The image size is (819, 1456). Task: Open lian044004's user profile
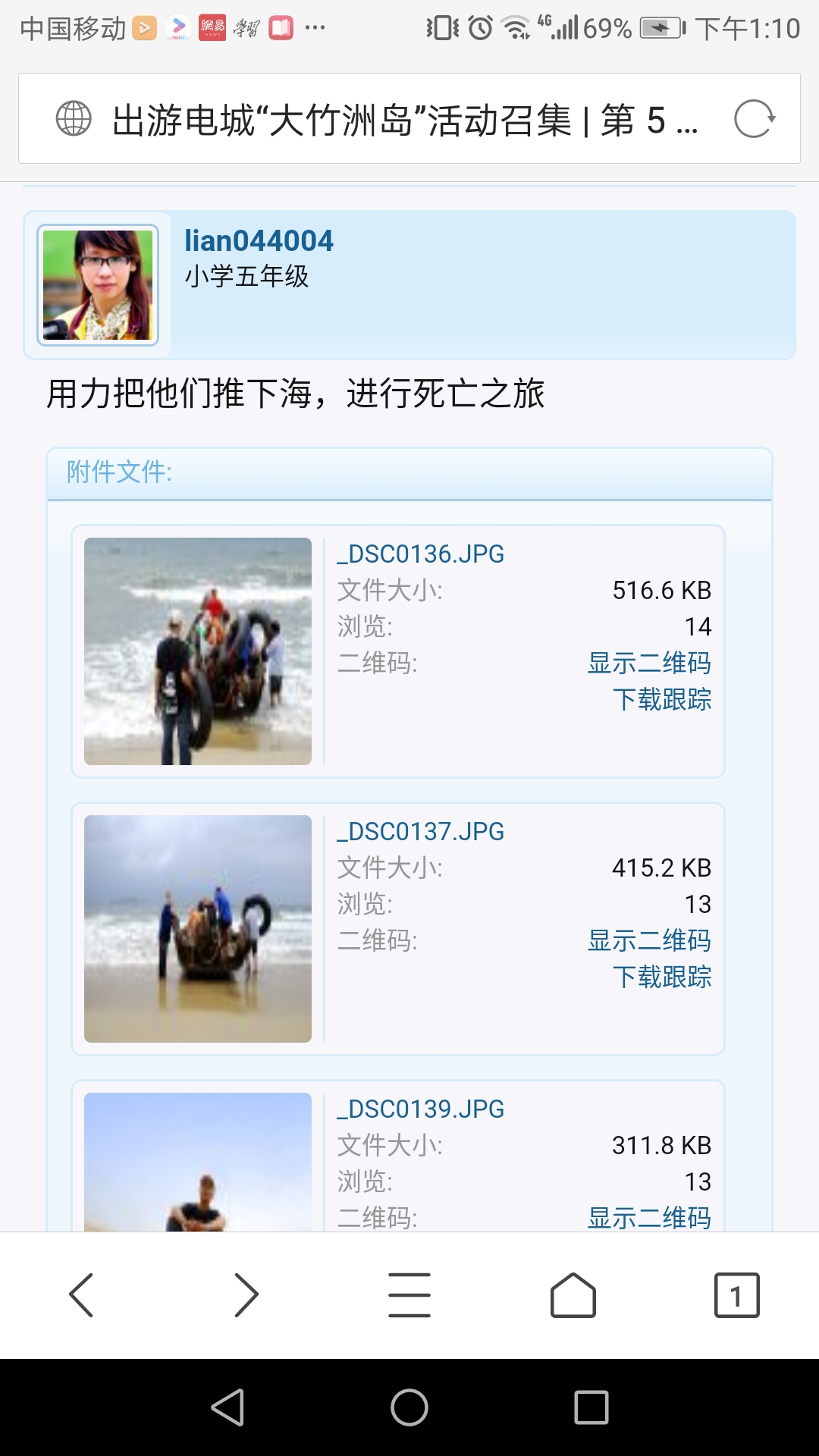click(259, 241)
